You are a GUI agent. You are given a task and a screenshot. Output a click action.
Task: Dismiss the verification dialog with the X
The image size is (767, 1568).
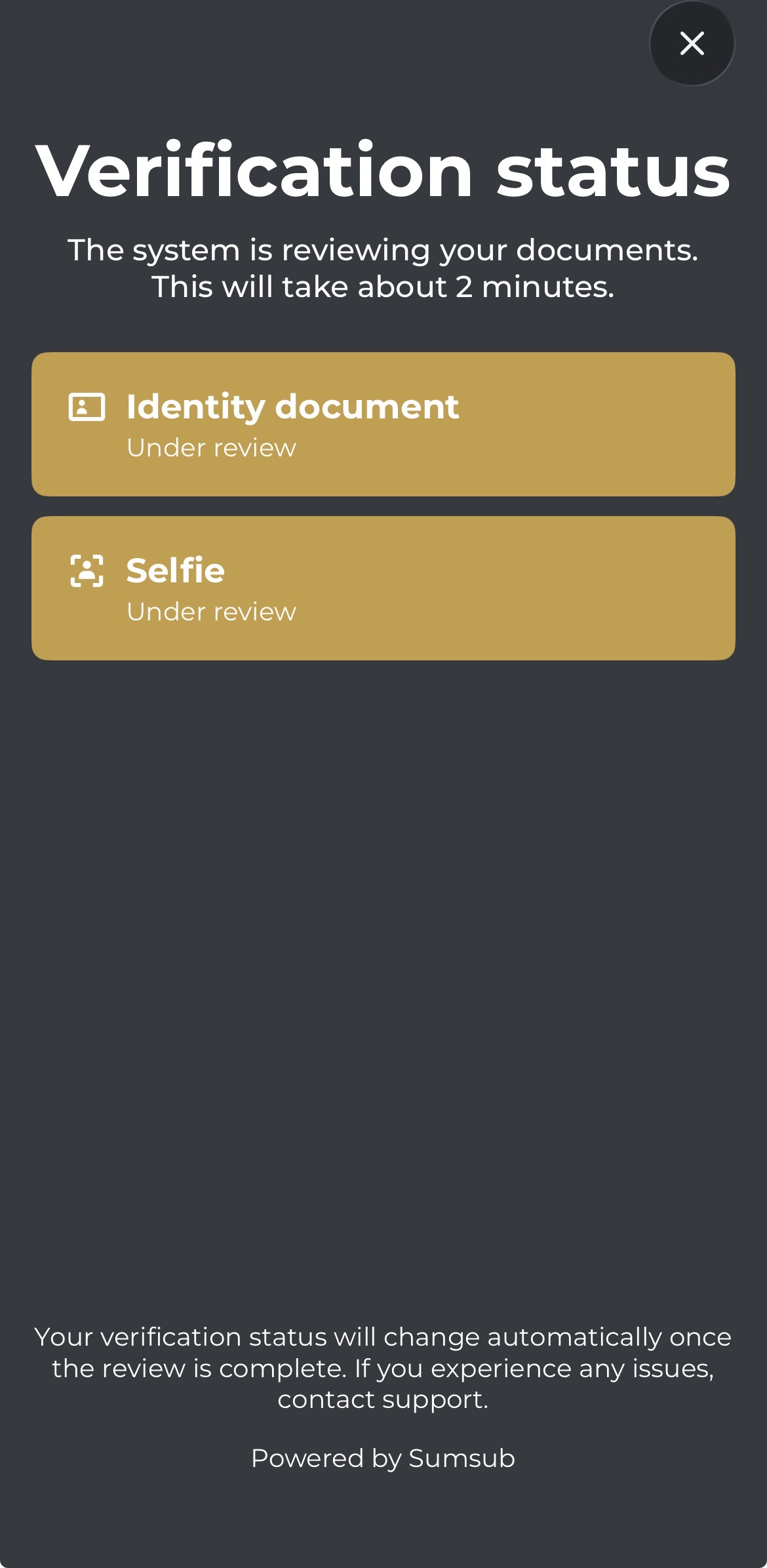click(x=692, y=43)
